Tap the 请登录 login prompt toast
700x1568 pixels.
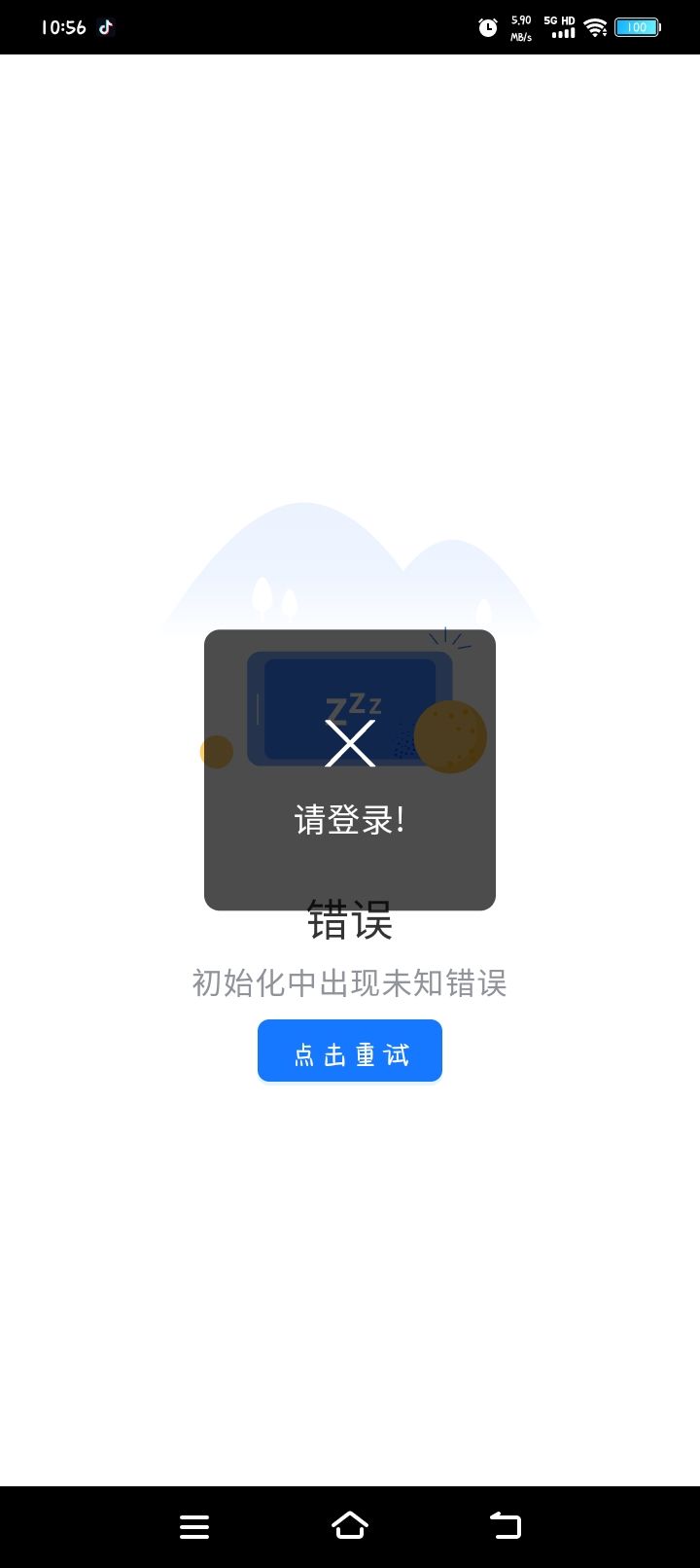pos(349,819)
